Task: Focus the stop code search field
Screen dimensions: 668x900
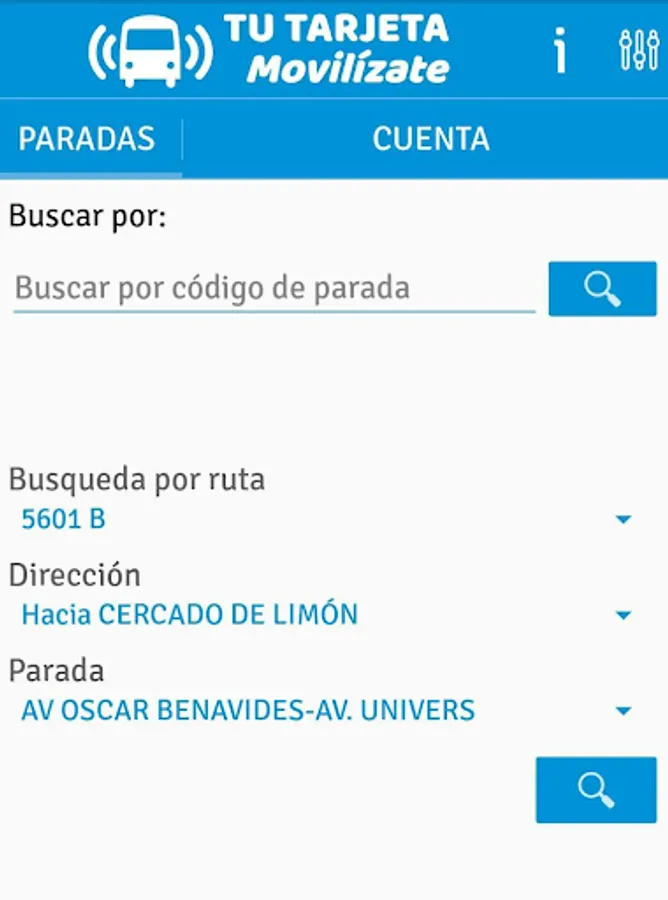Action: point(272,289)
